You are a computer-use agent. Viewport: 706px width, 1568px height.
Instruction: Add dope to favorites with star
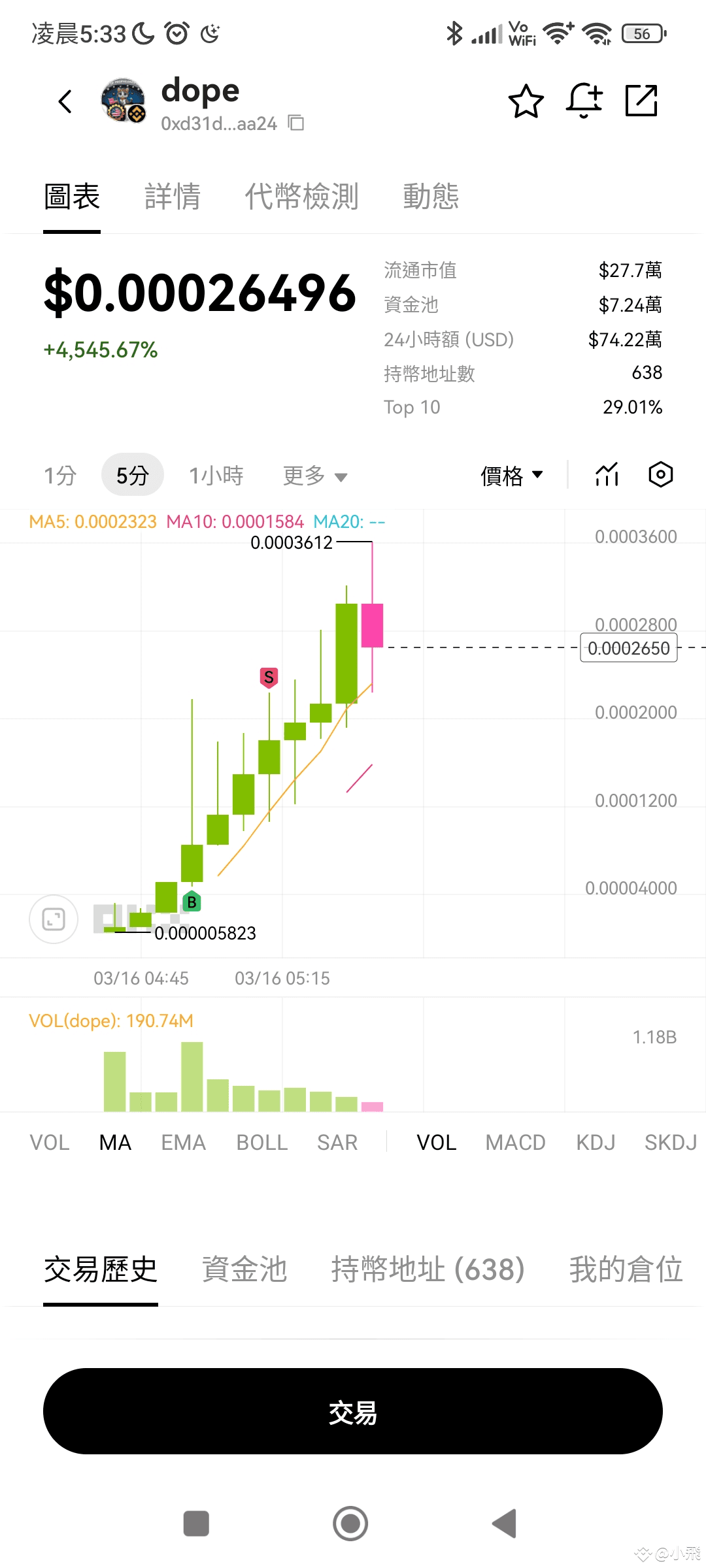(x=526, y=101)
